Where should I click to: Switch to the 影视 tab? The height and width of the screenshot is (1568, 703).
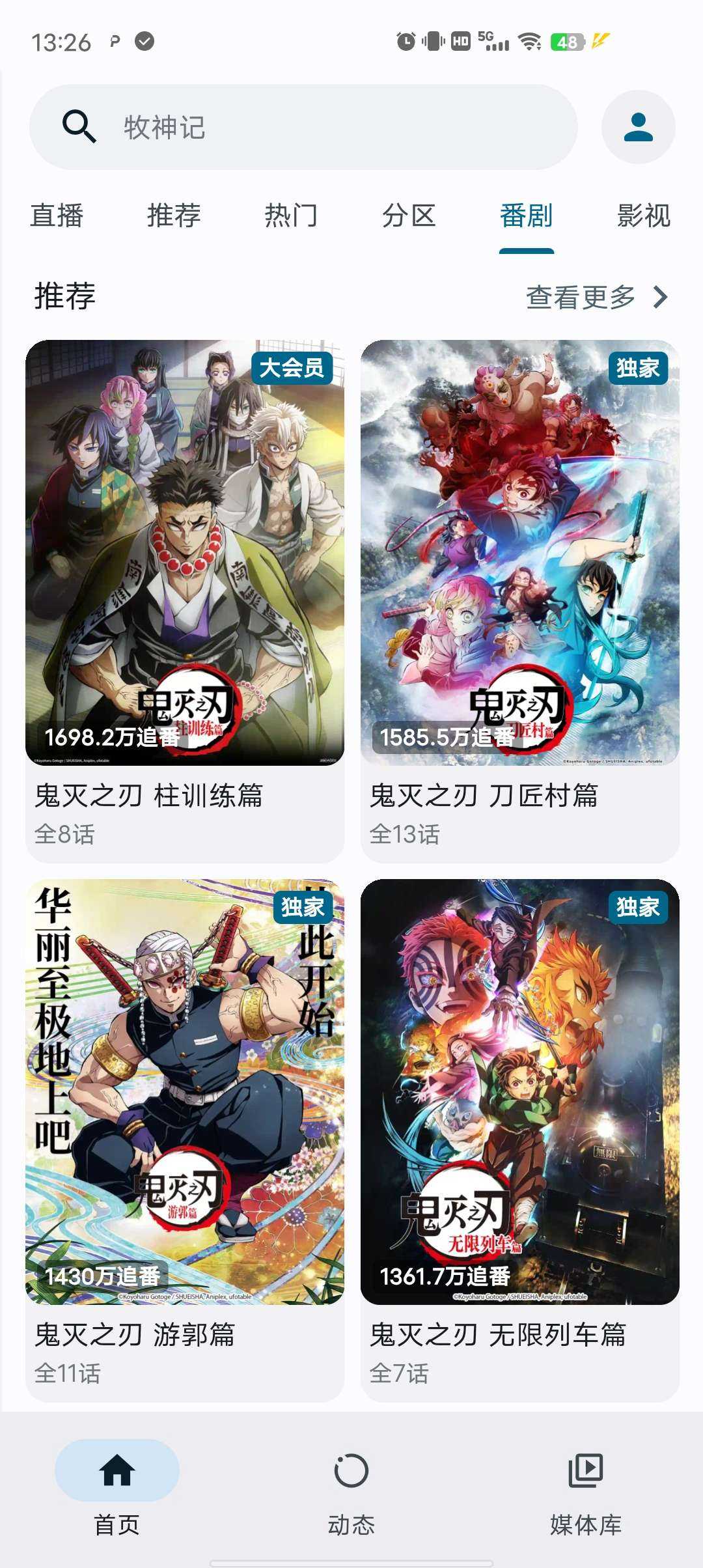tap(643, 216)
